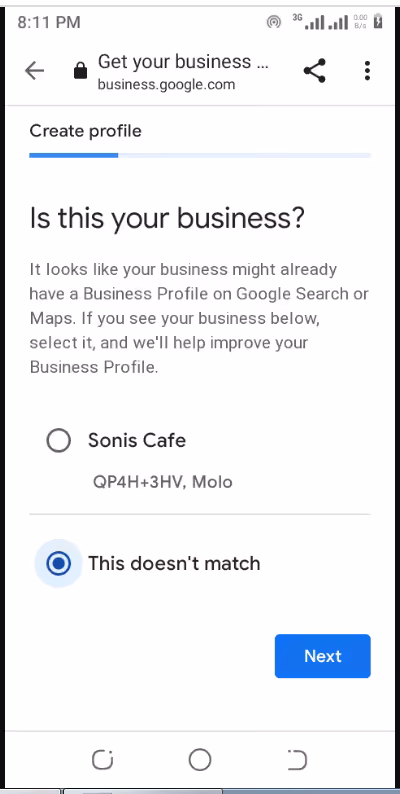This screenshot has width=400, height=794.
Task: Select the Sonis Cafe radio option
Action: (x=59, y=440)
